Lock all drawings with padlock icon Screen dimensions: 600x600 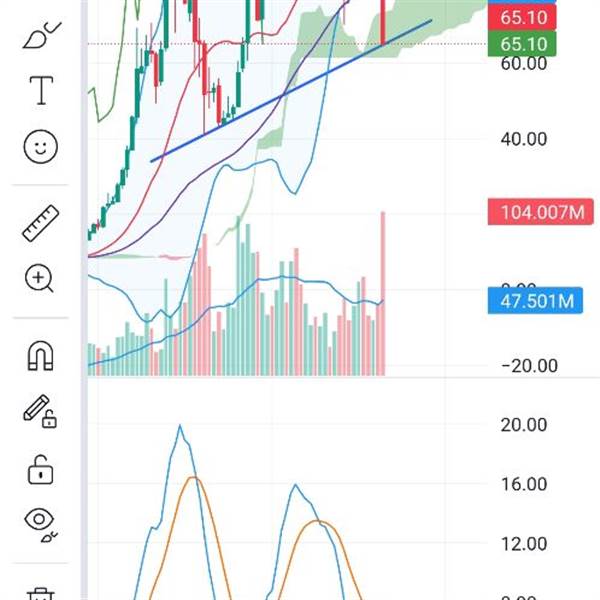coord(40,466)
